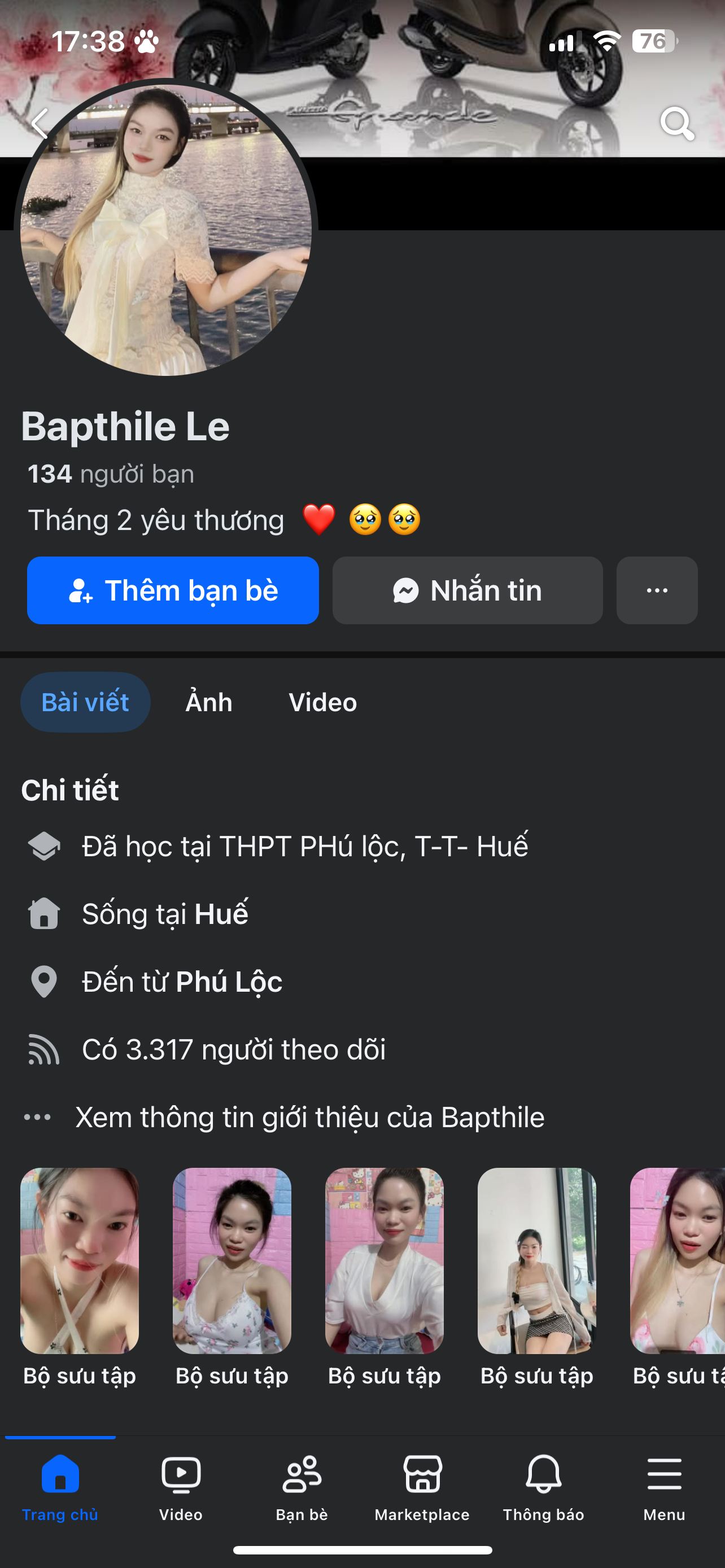The image size is (725, 1568).
Task: Switch to the profile Video tab
Action: [322, 702]
